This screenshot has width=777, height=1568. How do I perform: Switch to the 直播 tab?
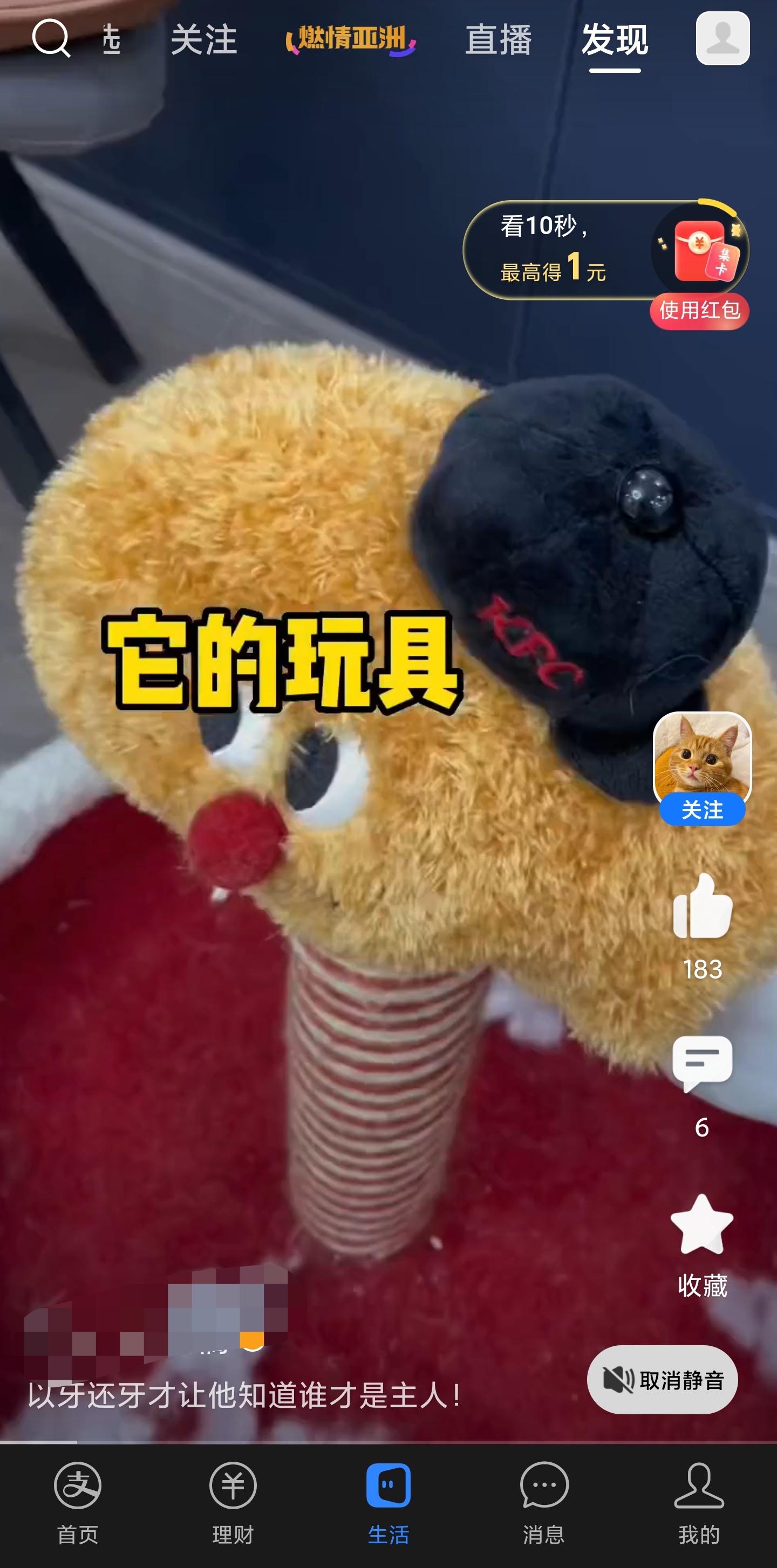498,39
